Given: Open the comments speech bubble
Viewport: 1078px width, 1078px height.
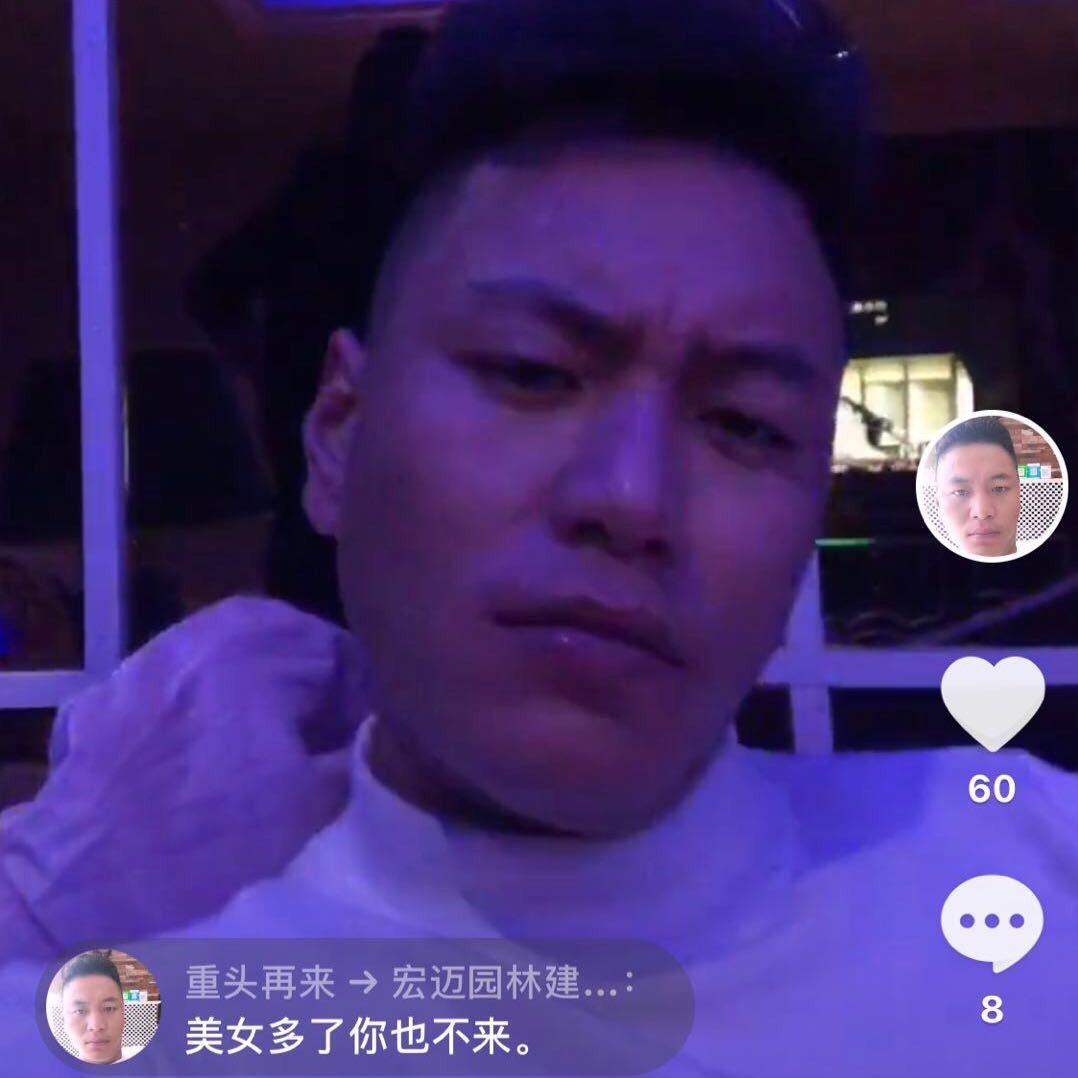Looking at the screenshot, I should [991, 923].
